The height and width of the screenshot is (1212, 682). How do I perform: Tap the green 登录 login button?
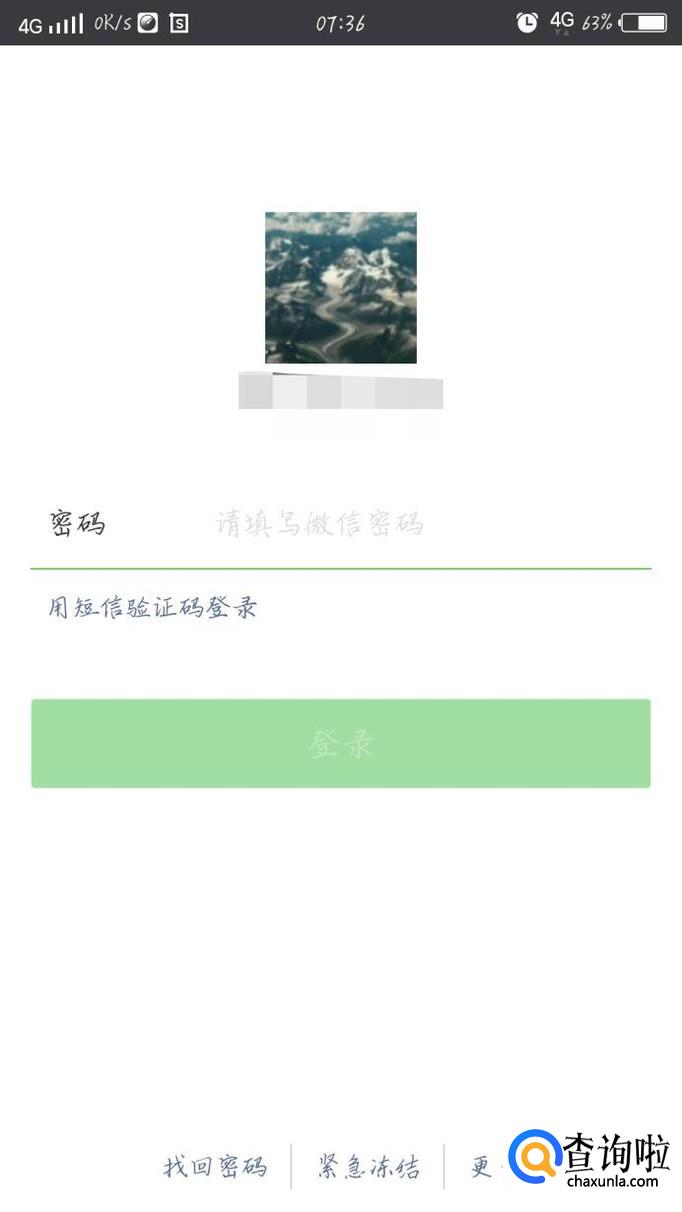341,743
